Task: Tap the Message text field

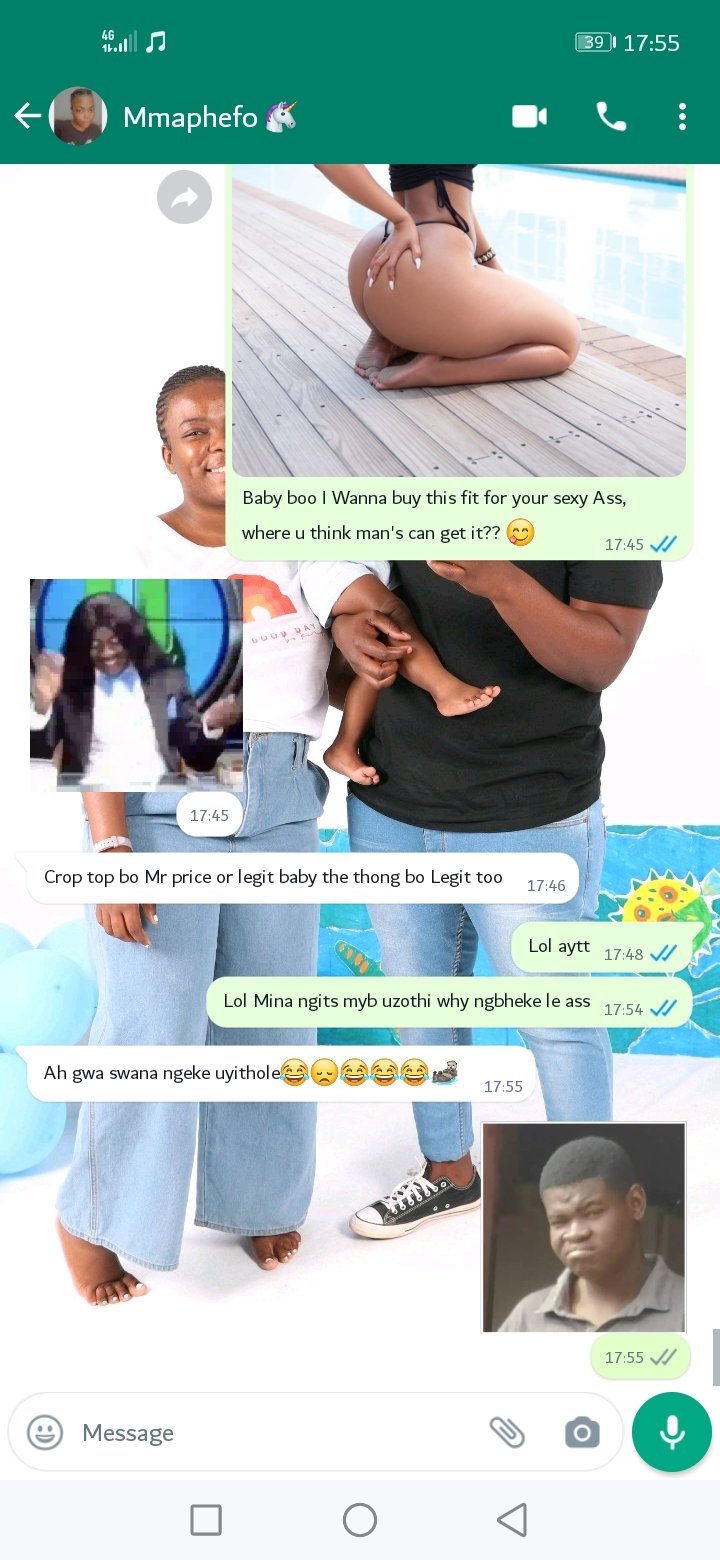Action: pyautogui.click(x=270, y=1432)
